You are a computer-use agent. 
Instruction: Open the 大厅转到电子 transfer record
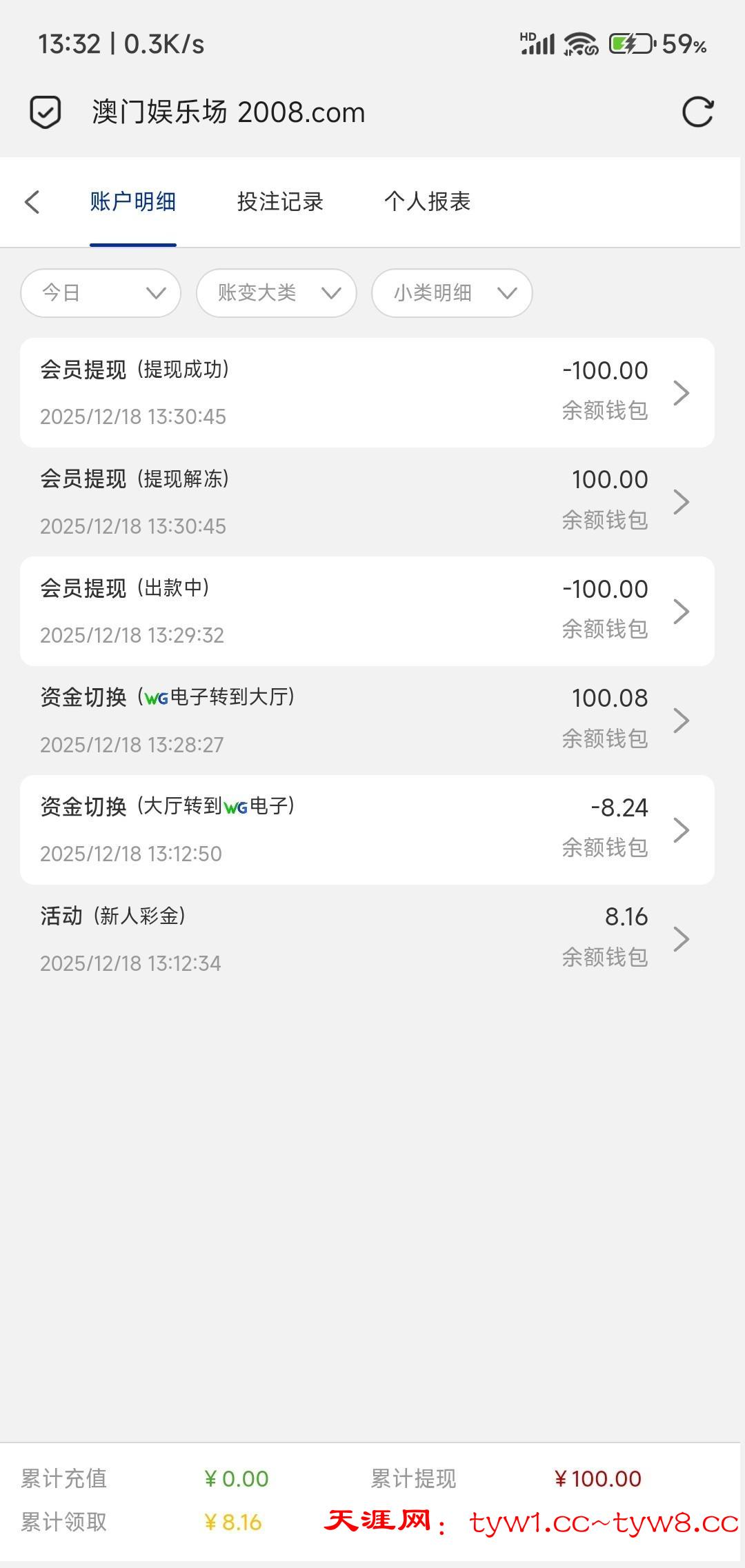(367, 830)
